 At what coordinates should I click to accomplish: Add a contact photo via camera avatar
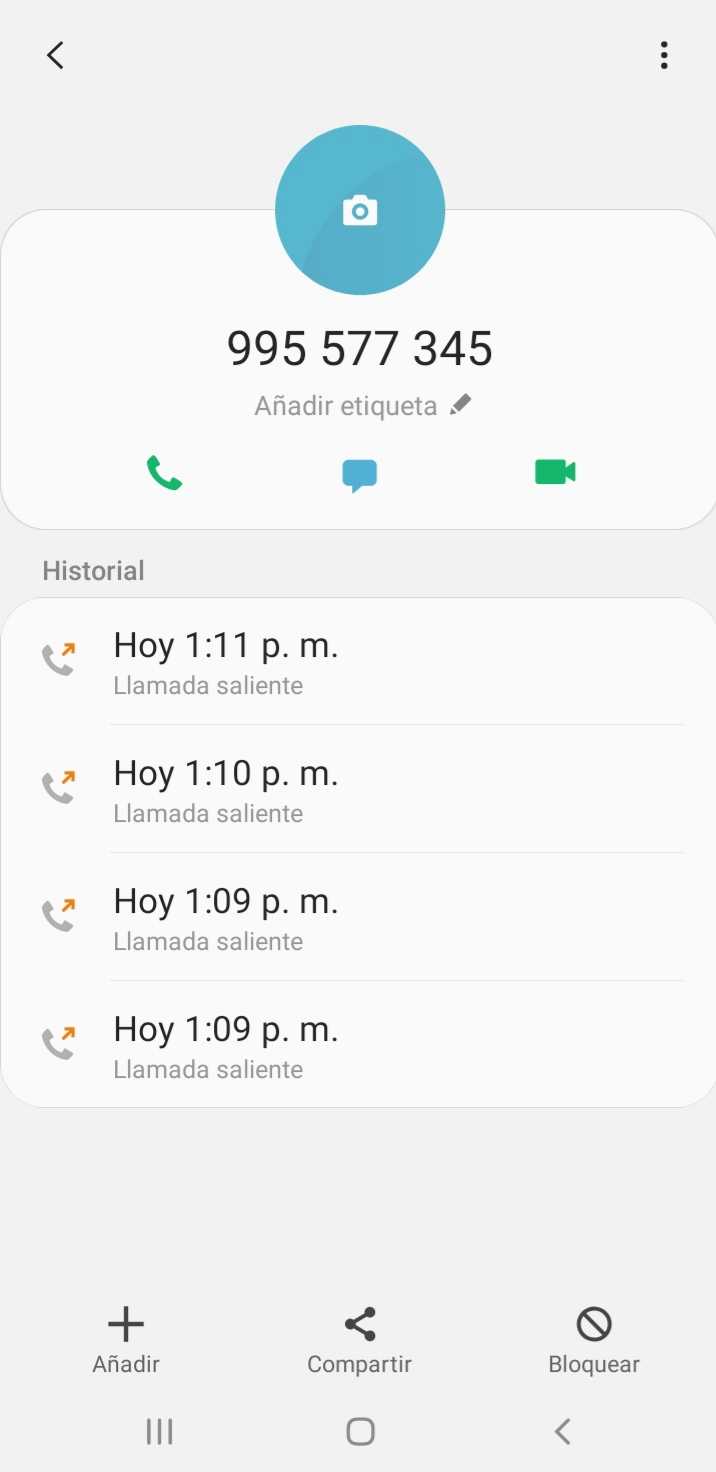tap(360, 210)
